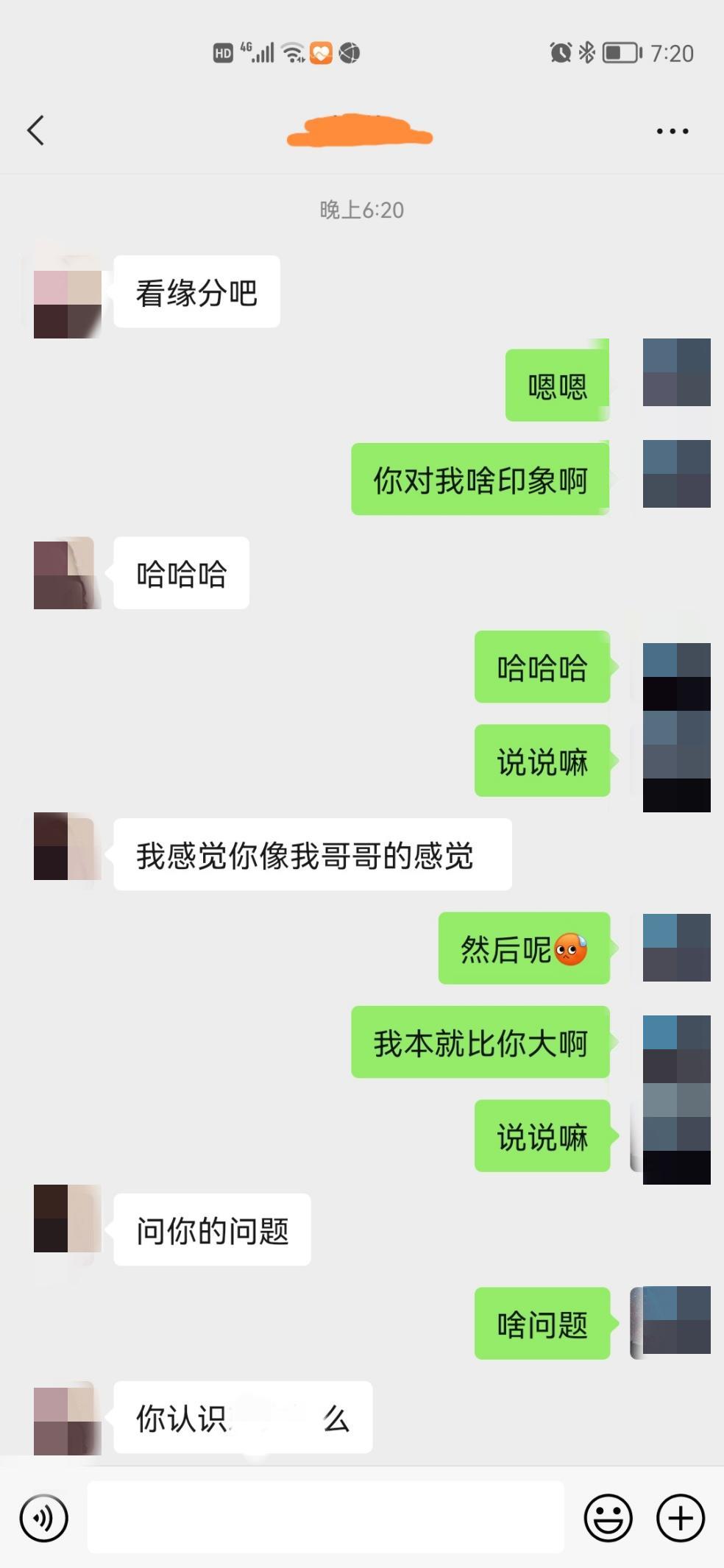Tap the Wi-Fi icon in the status bar
The height and width of the screenshot is (1568, 724).
click(x=292, y=52)
